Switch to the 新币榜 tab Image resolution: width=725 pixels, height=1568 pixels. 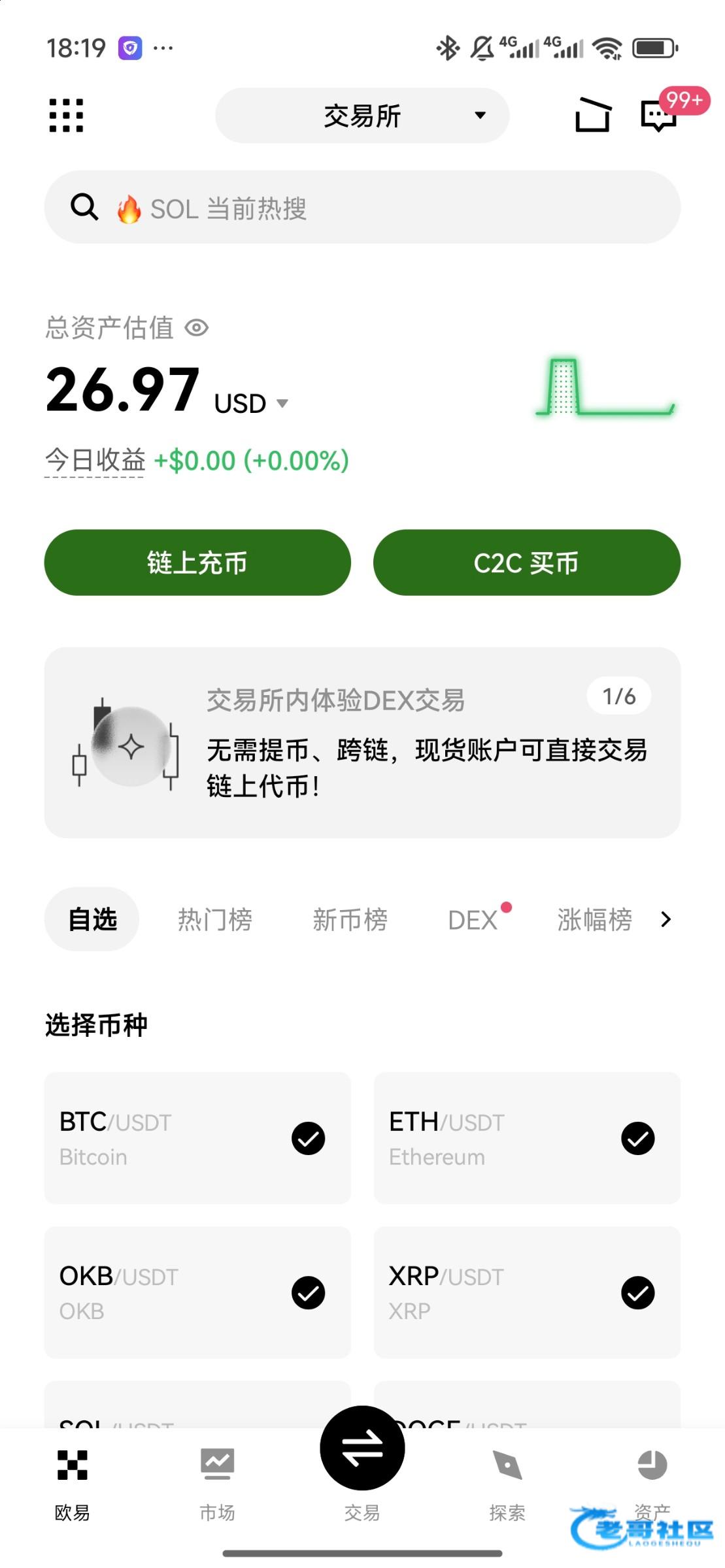tap(350, 919)
